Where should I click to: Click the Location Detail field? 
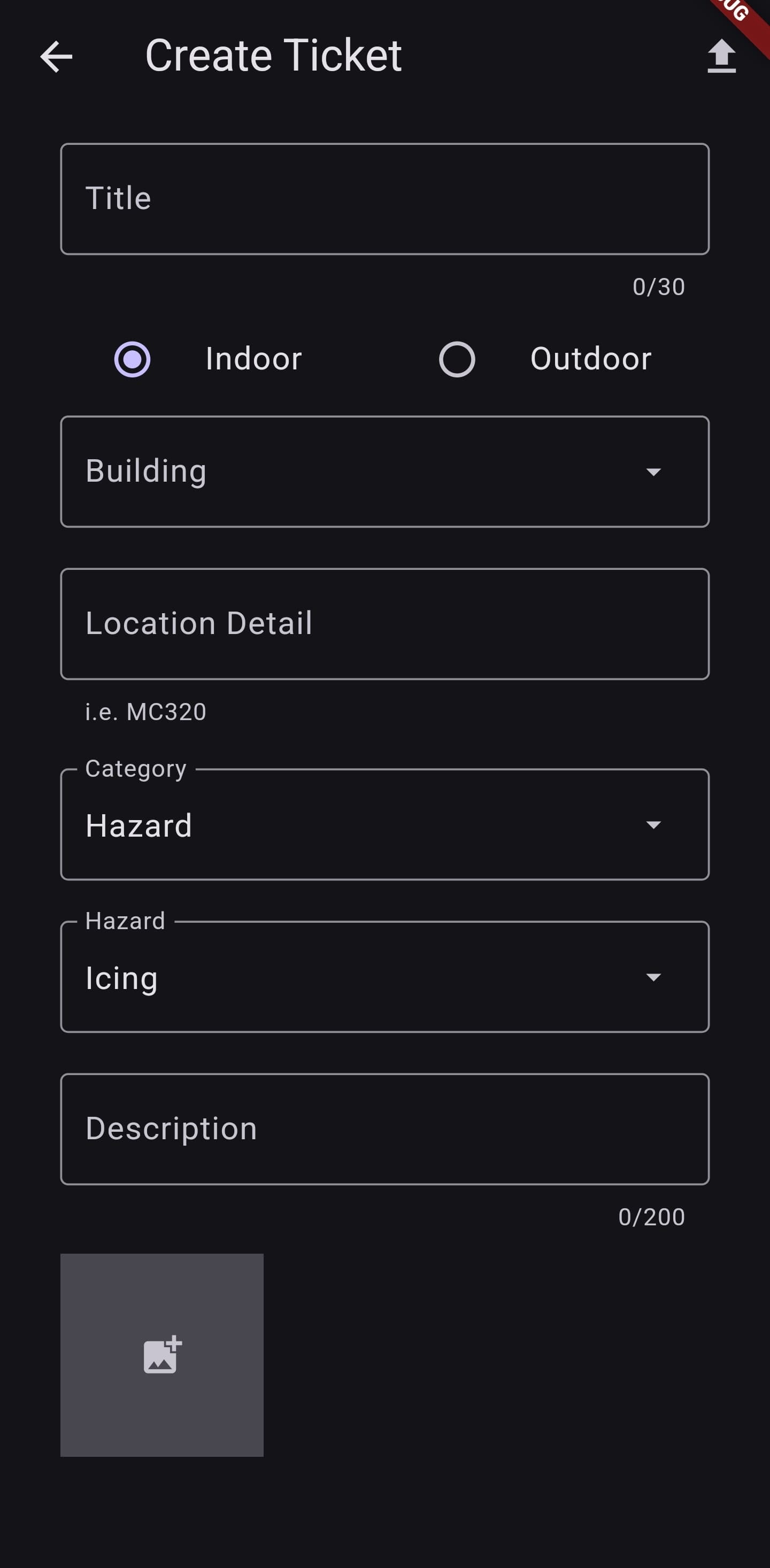(384, 622)
